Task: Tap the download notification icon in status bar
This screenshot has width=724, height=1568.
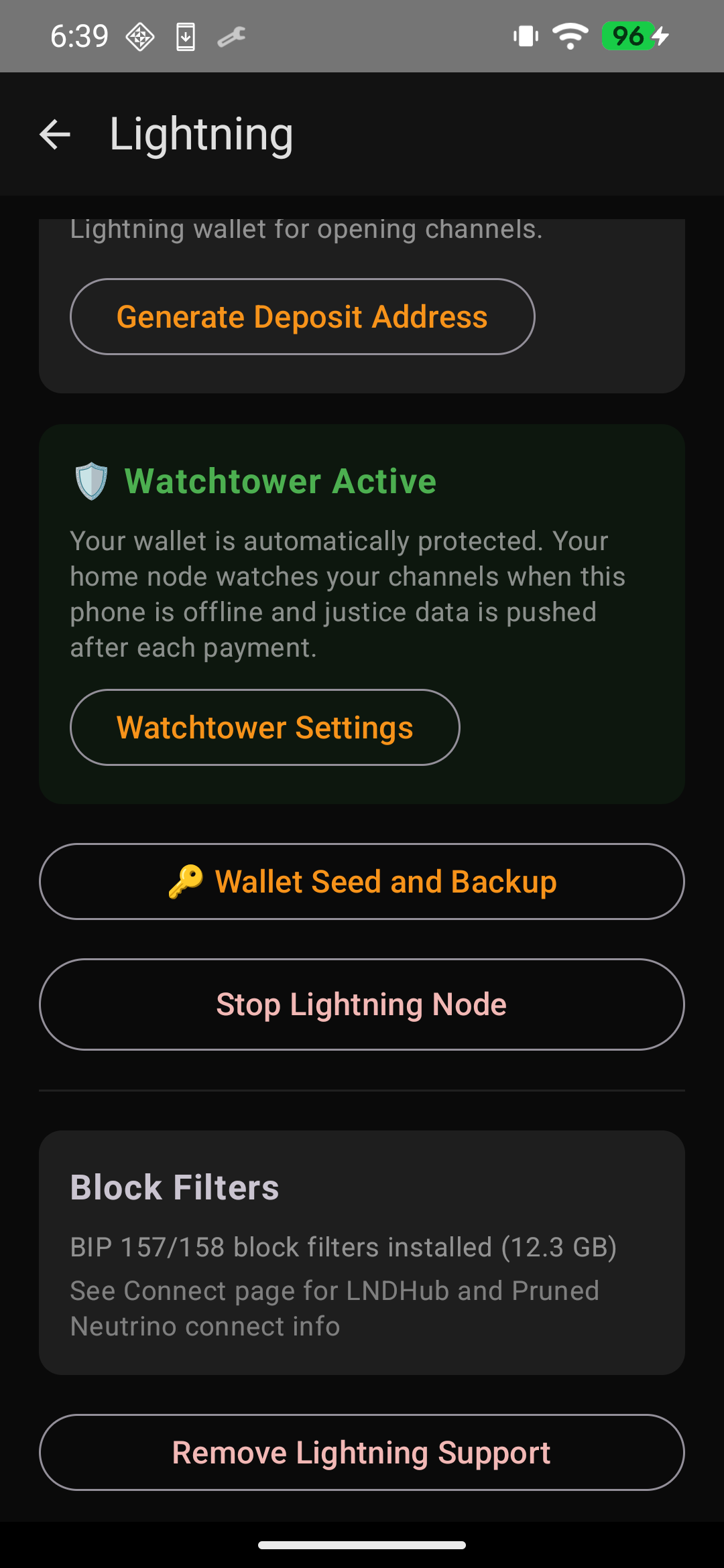Action: [186, 36]
